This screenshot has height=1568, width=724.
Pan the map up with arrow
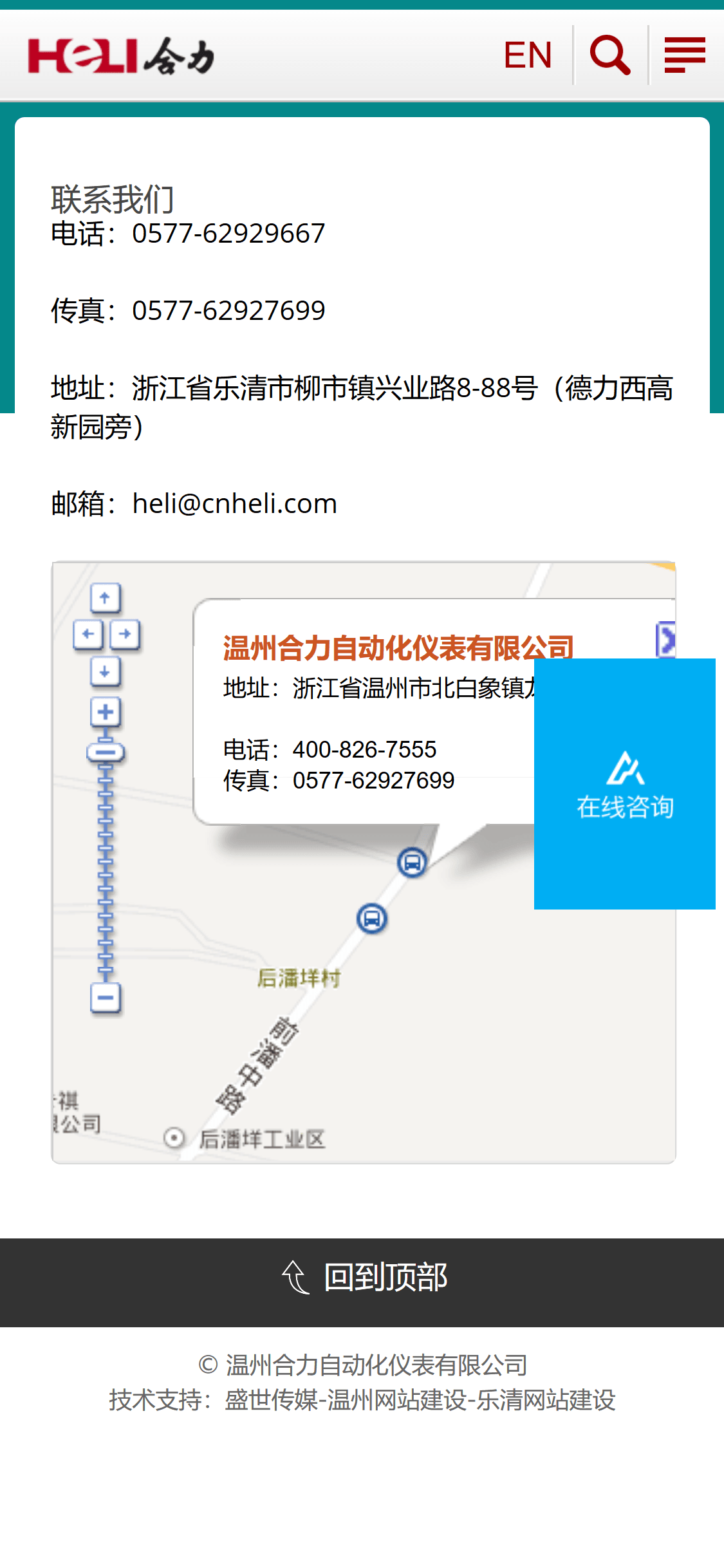click(x=105, y=598)
